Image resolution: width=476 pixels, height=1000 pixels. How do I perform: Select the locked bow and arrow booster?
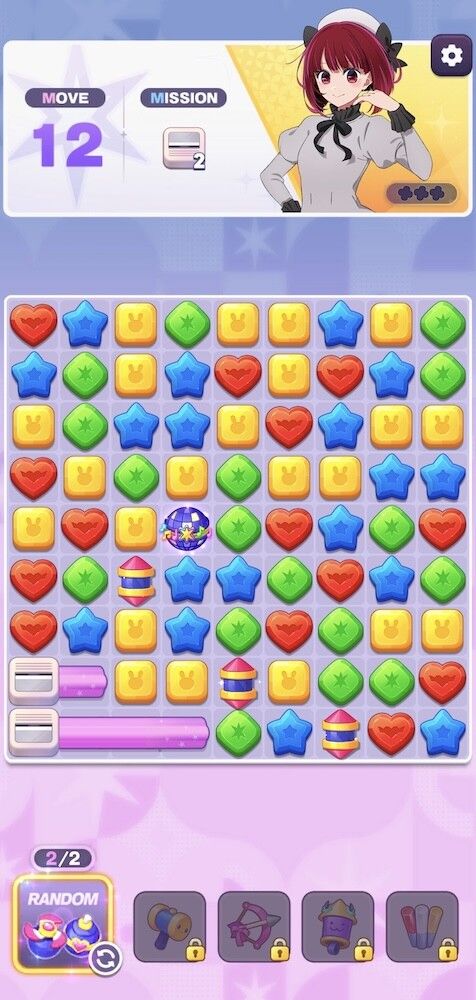coord(254,926)
